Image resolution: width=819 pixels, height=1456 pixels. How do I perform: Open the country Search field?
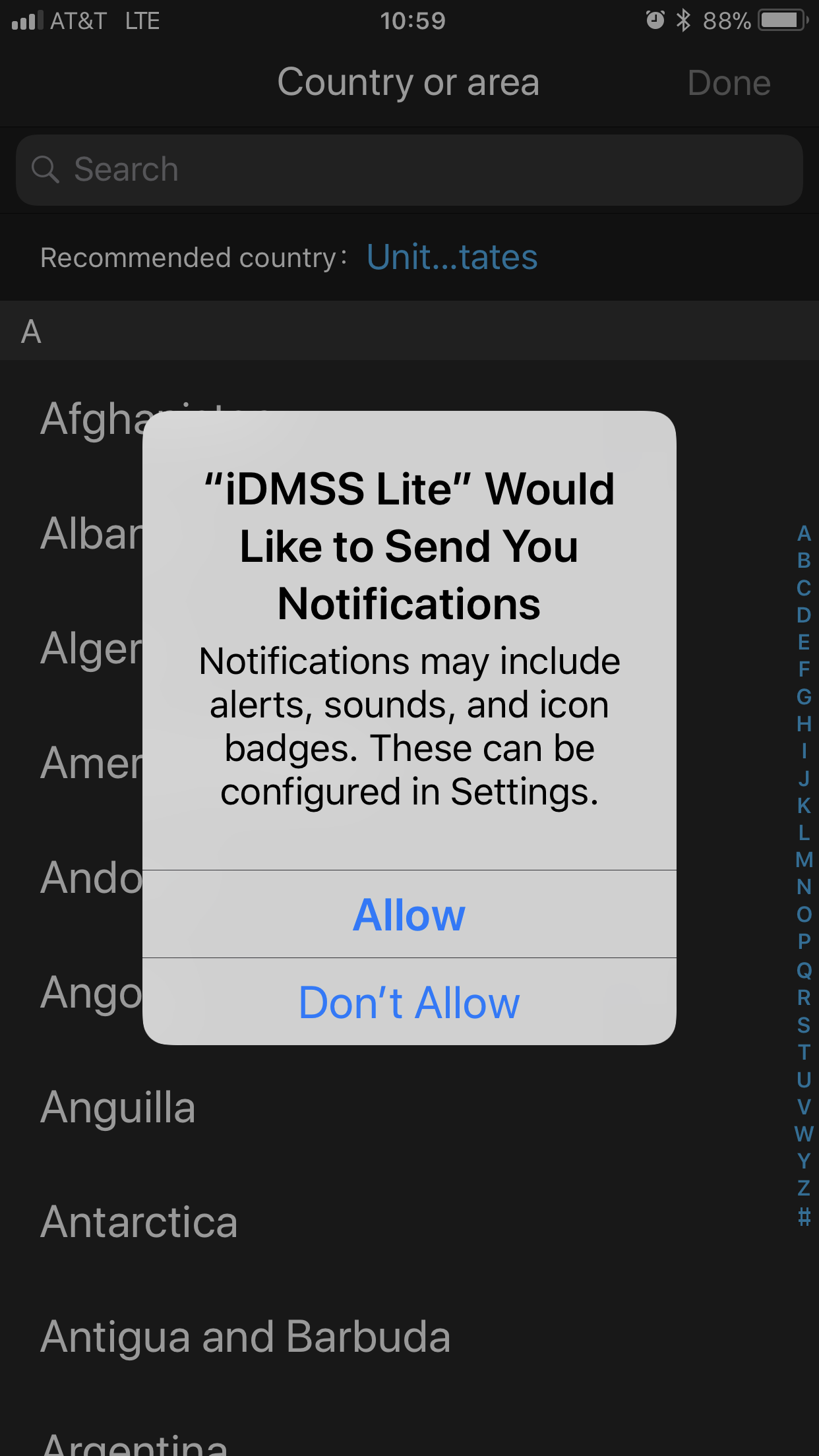click(x=409, y=170)
